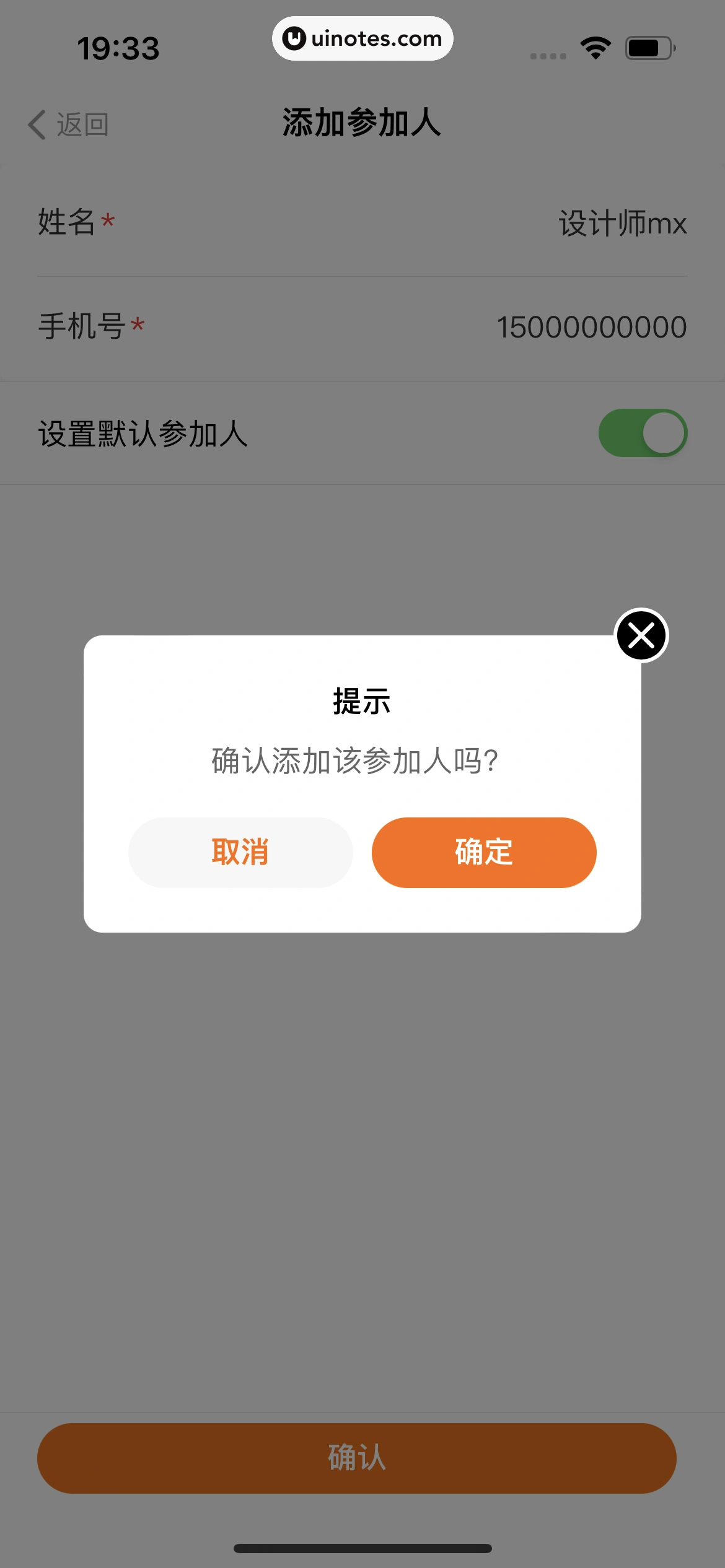Tap the bottom 确认 button
Screen dimensions: 725x1568
coord(356,1458)
